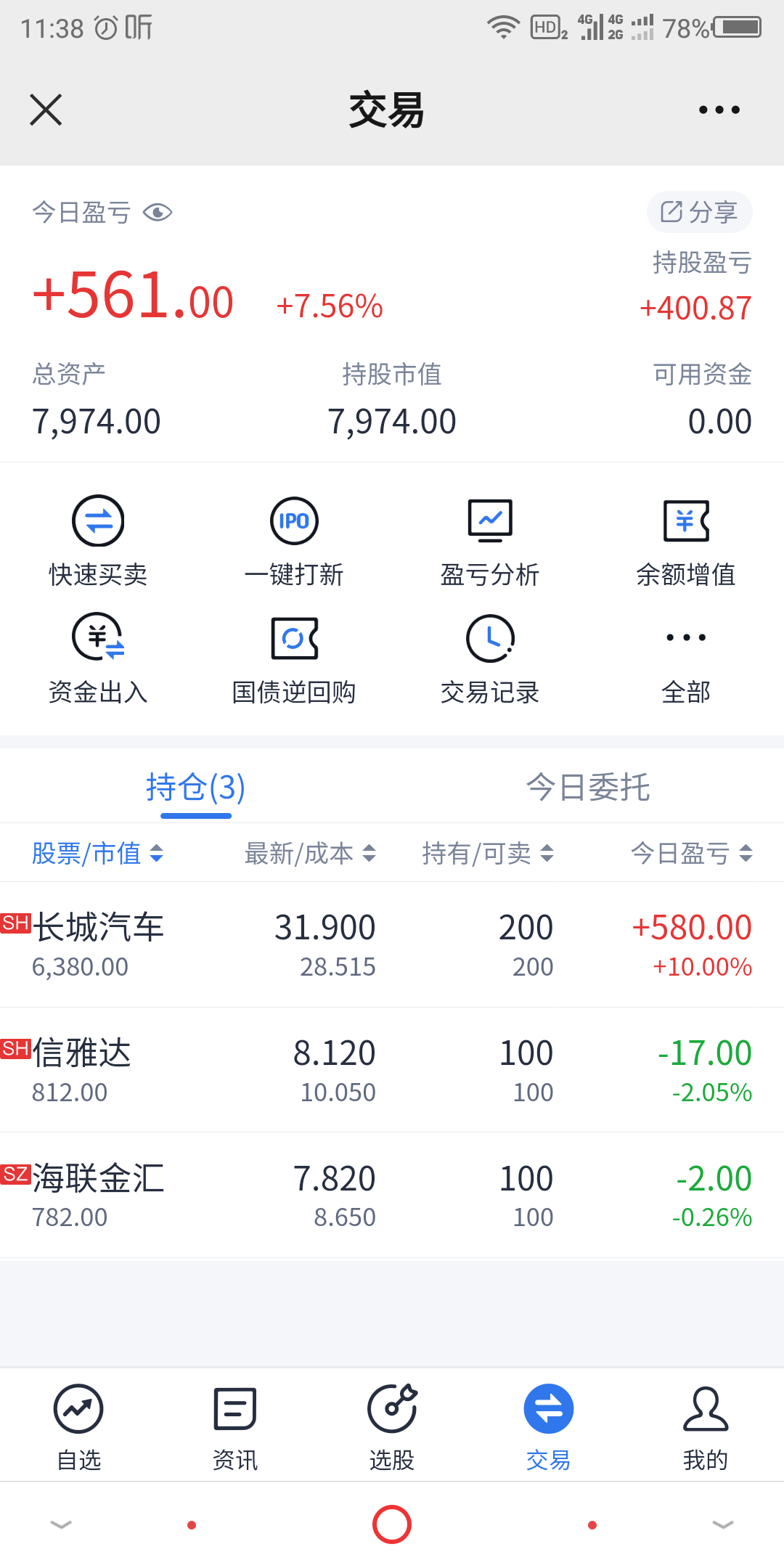784x1568 pixels.
Task: Close the 交易 page
Action: coord(46,110)
